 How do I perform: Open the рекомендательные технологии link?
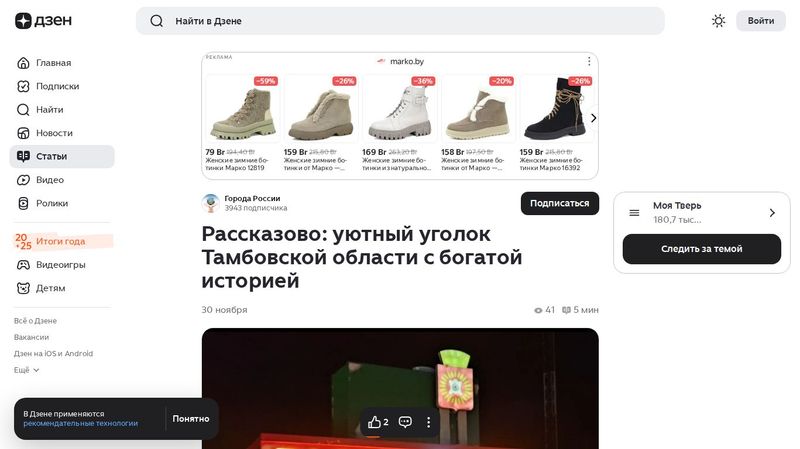[80, 423]
